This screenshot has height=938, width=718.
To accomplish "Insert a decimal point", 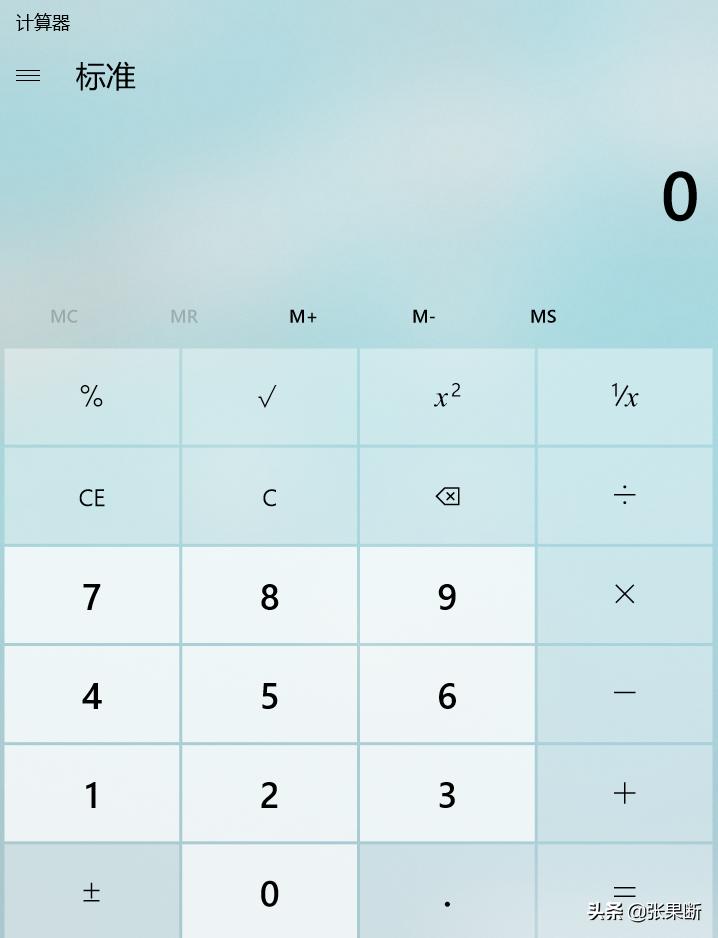I will (x=447, y=892).
